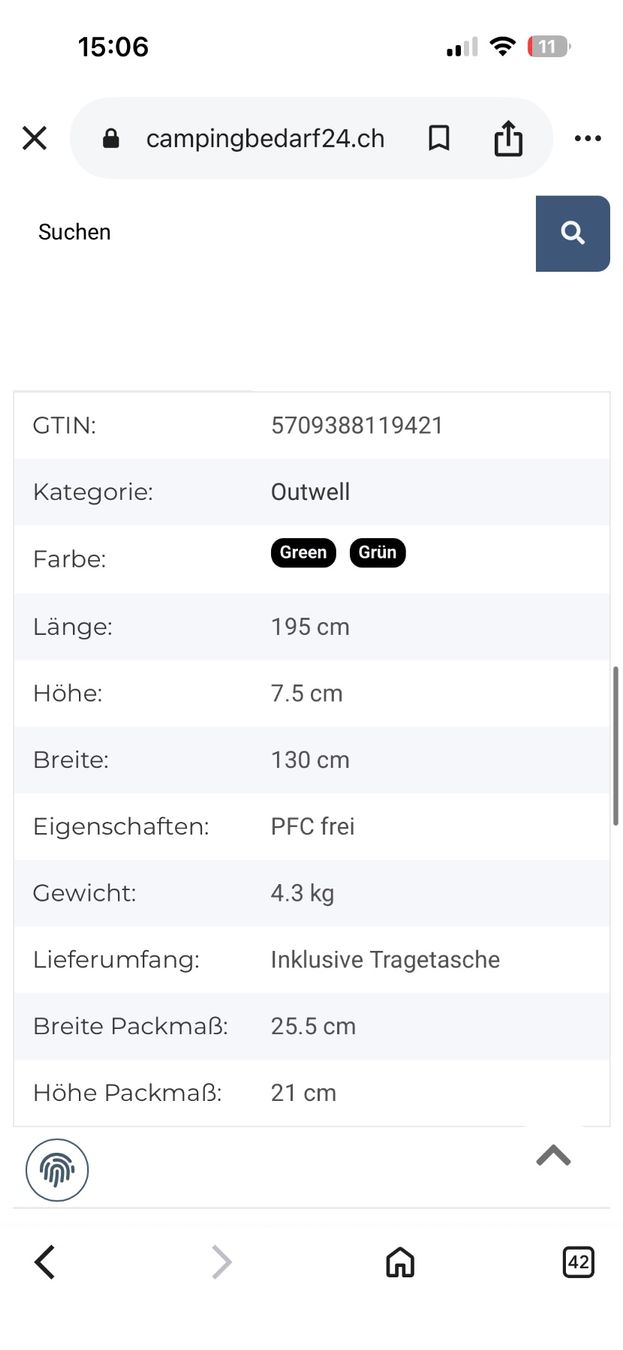The image size is (623, 1350).
Task: Open the fingerprint privacy settings icon
Action: (x=57, y=1170)
